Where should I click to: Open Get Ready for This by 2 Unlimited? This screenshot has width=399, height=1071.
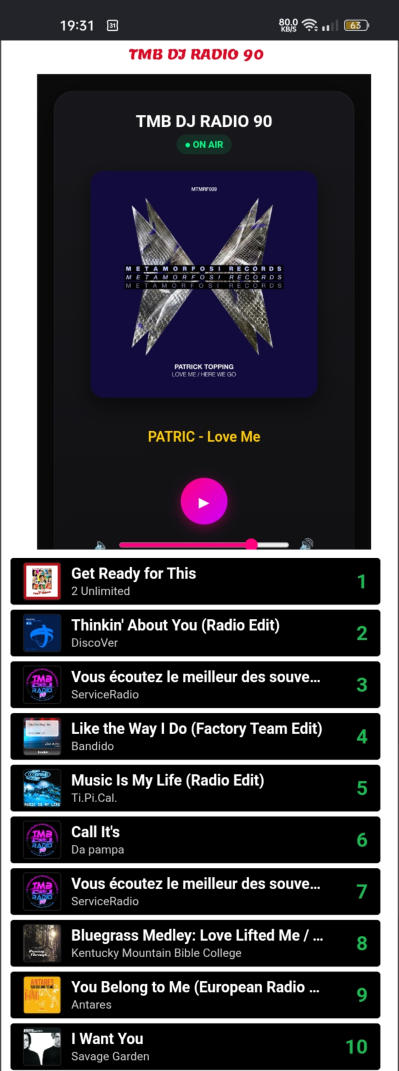coord(195,581)
